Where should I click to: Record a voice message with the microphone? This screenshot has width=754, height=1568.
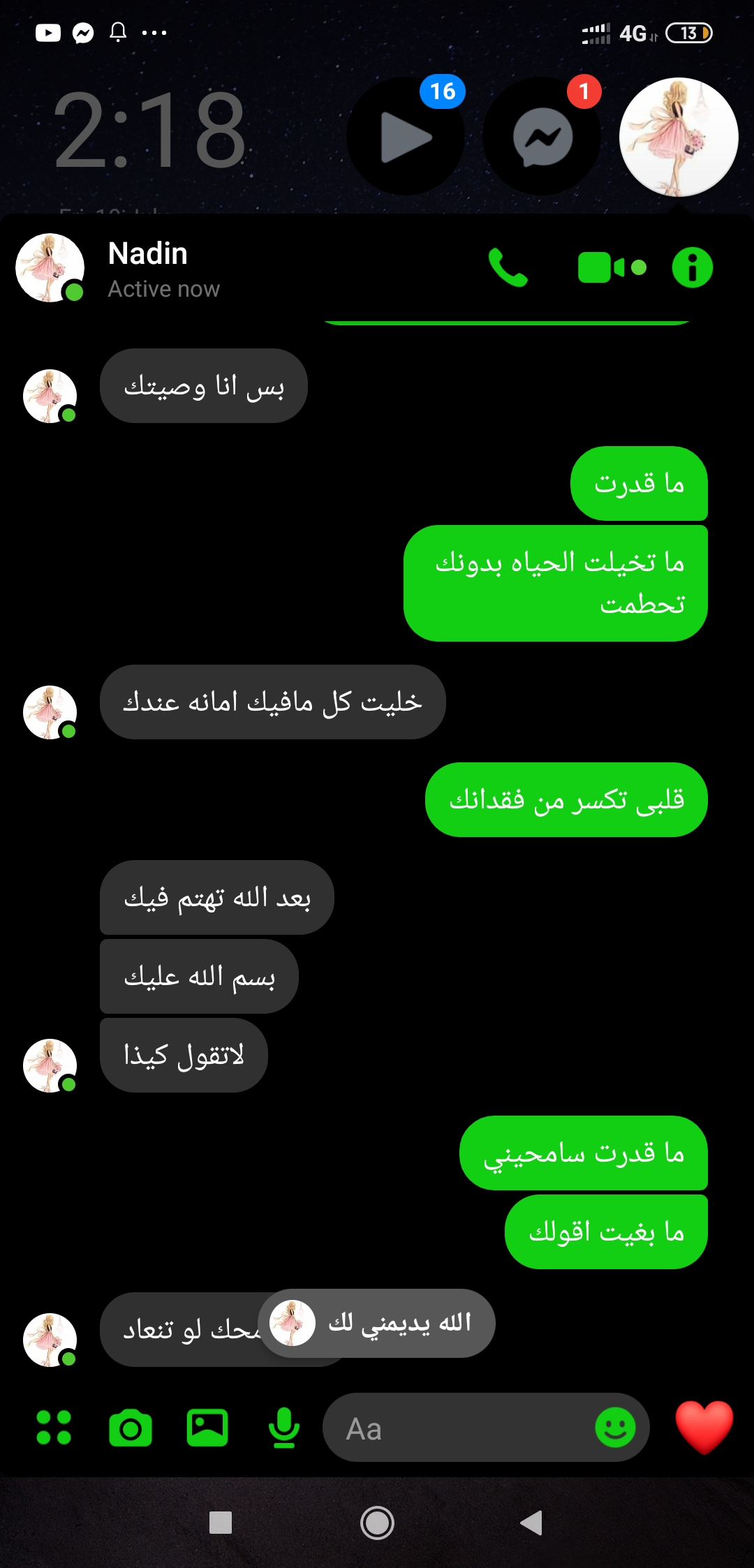tap(284, 1428)
